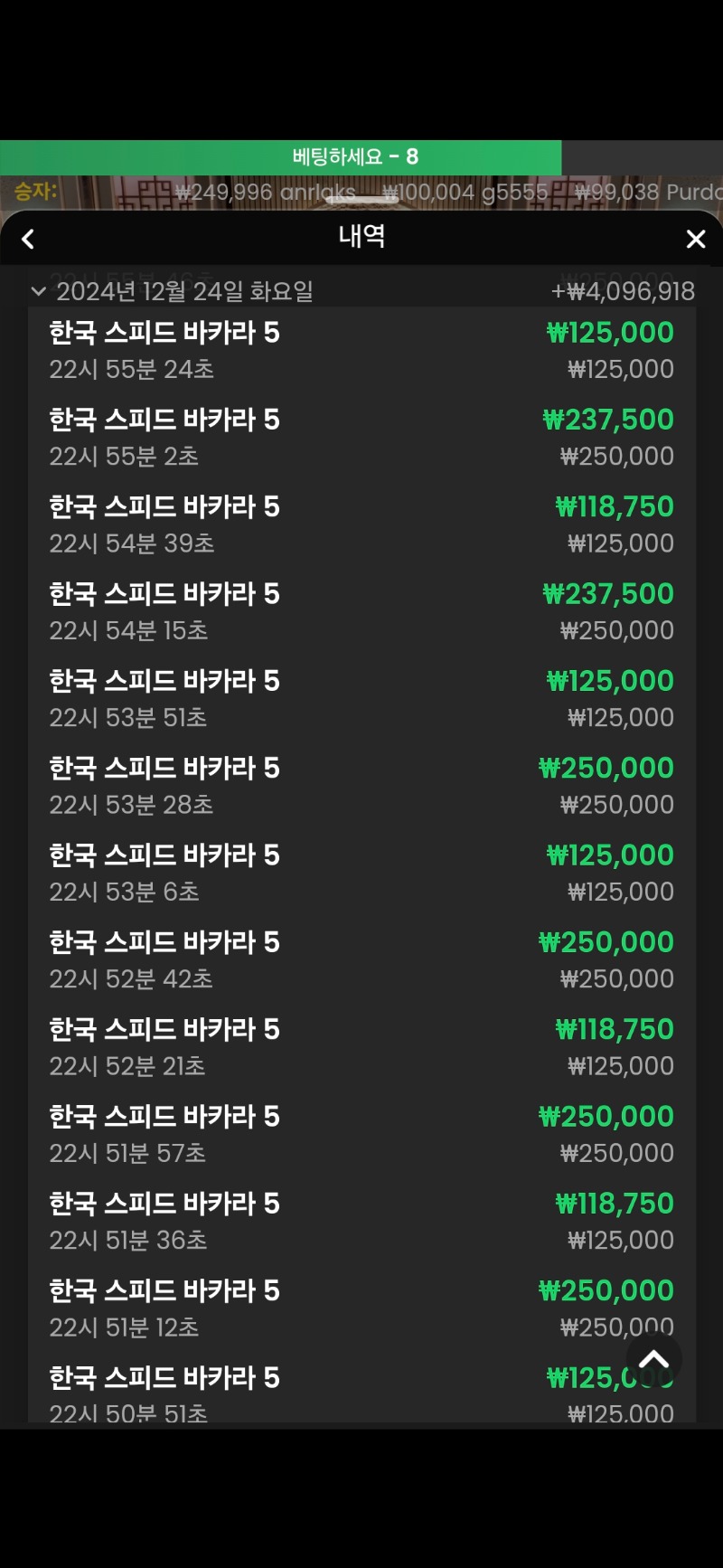This screenshot has height=1568, width=723.
Task: Open the 22시 52분 21초 bet record
Action: point(361,1045)
